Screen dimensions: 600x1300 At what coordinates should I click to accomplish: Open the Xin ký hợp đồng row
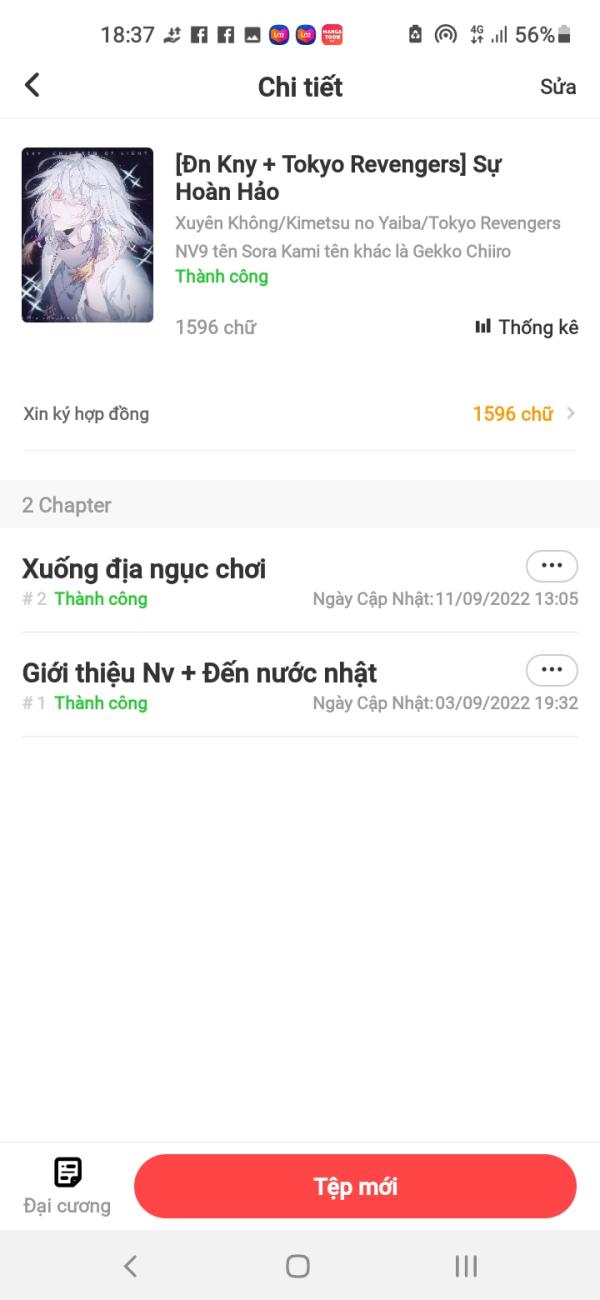(300, 413)
